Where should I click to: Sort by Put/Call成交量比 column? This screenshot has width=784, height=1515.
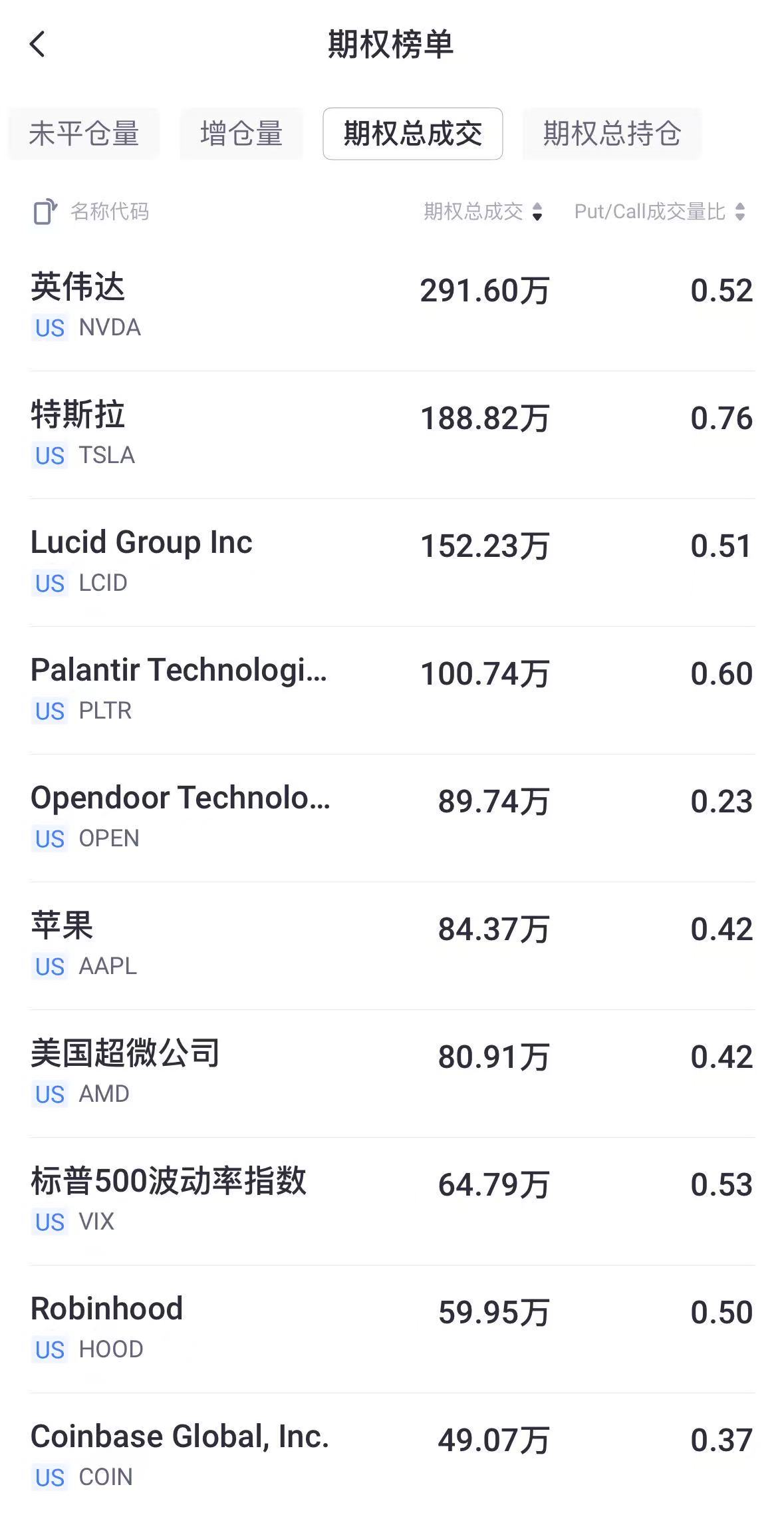[660, 212]
